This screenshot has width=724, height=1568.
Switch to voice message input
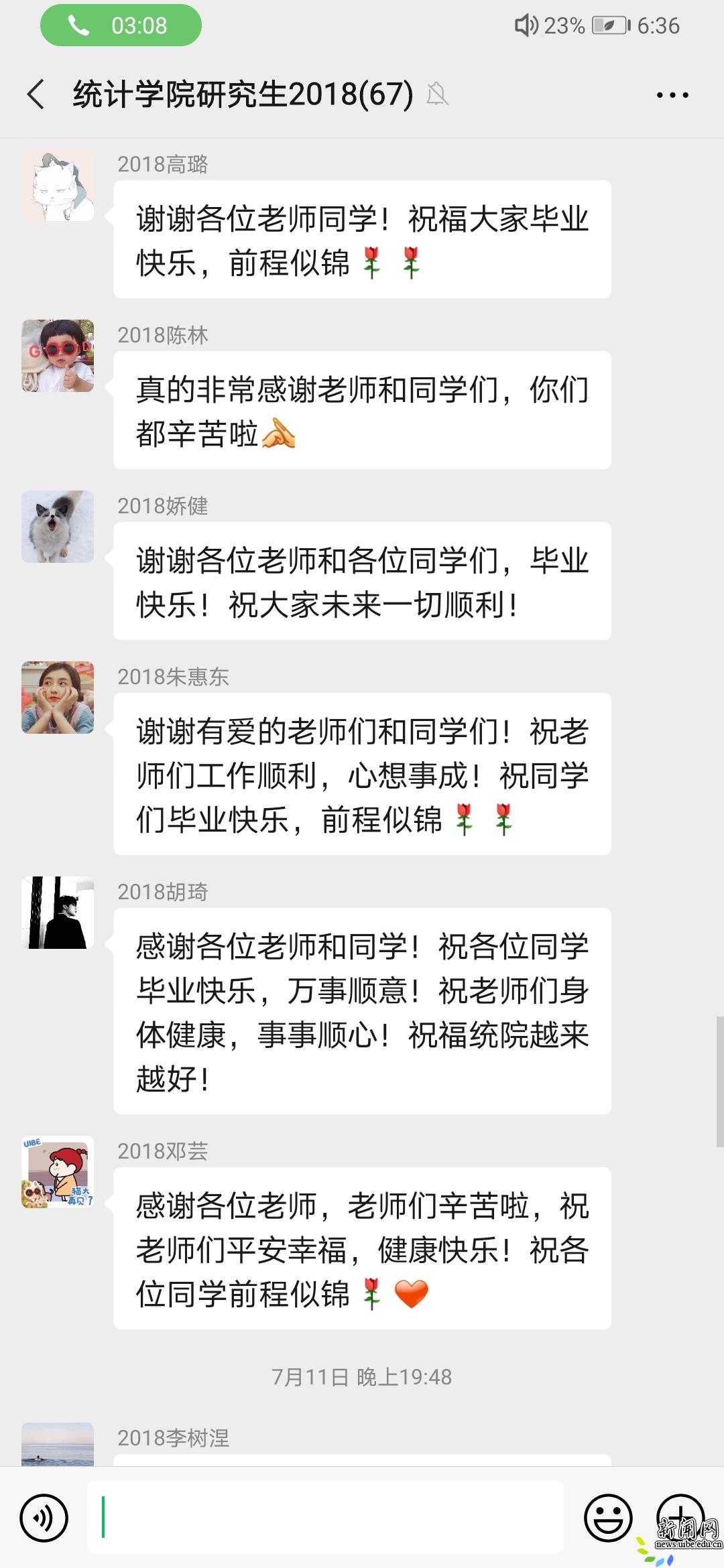44,1518
